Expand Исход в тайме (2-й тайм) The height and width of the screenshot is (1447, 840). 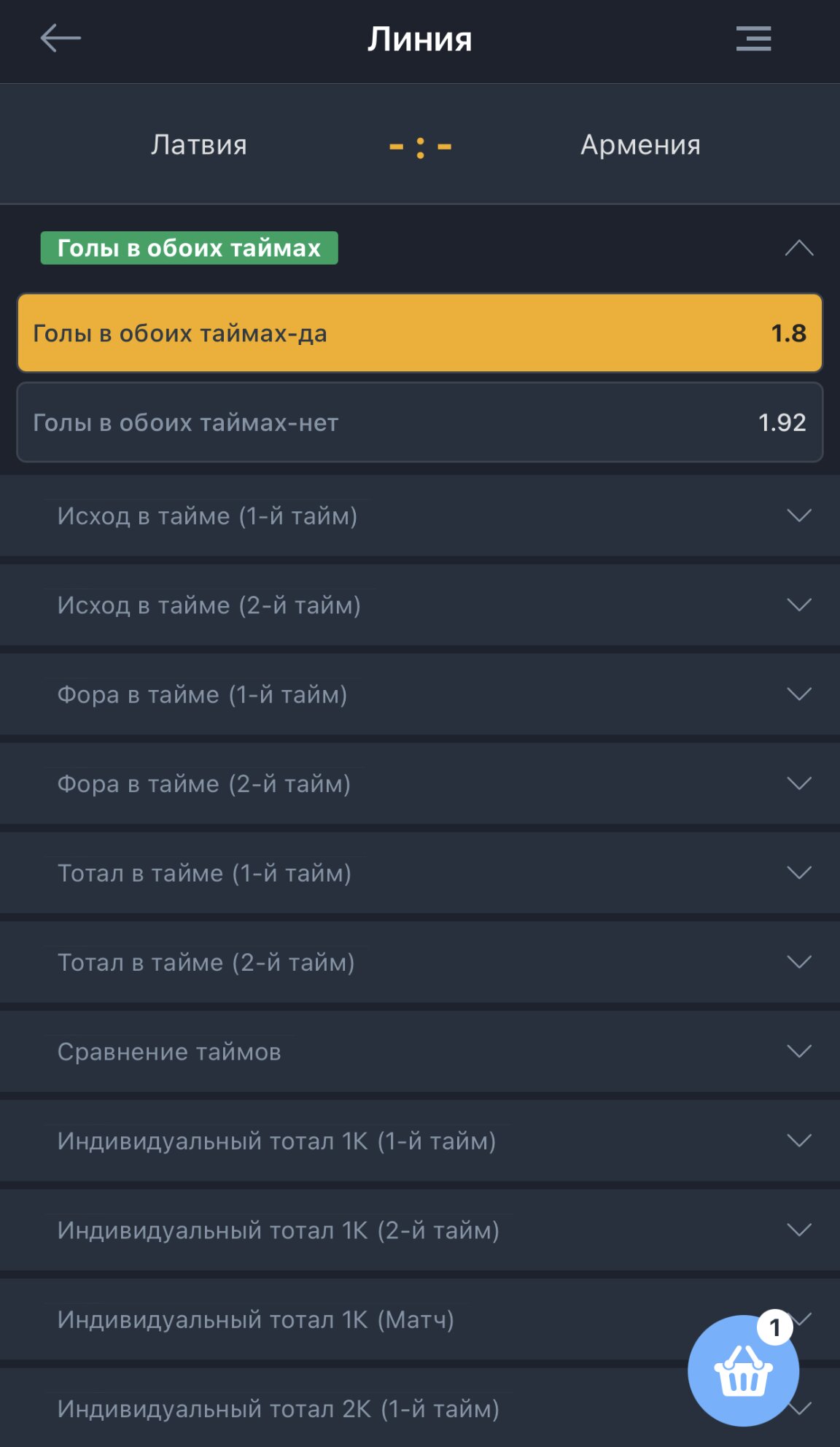(420, 605)
